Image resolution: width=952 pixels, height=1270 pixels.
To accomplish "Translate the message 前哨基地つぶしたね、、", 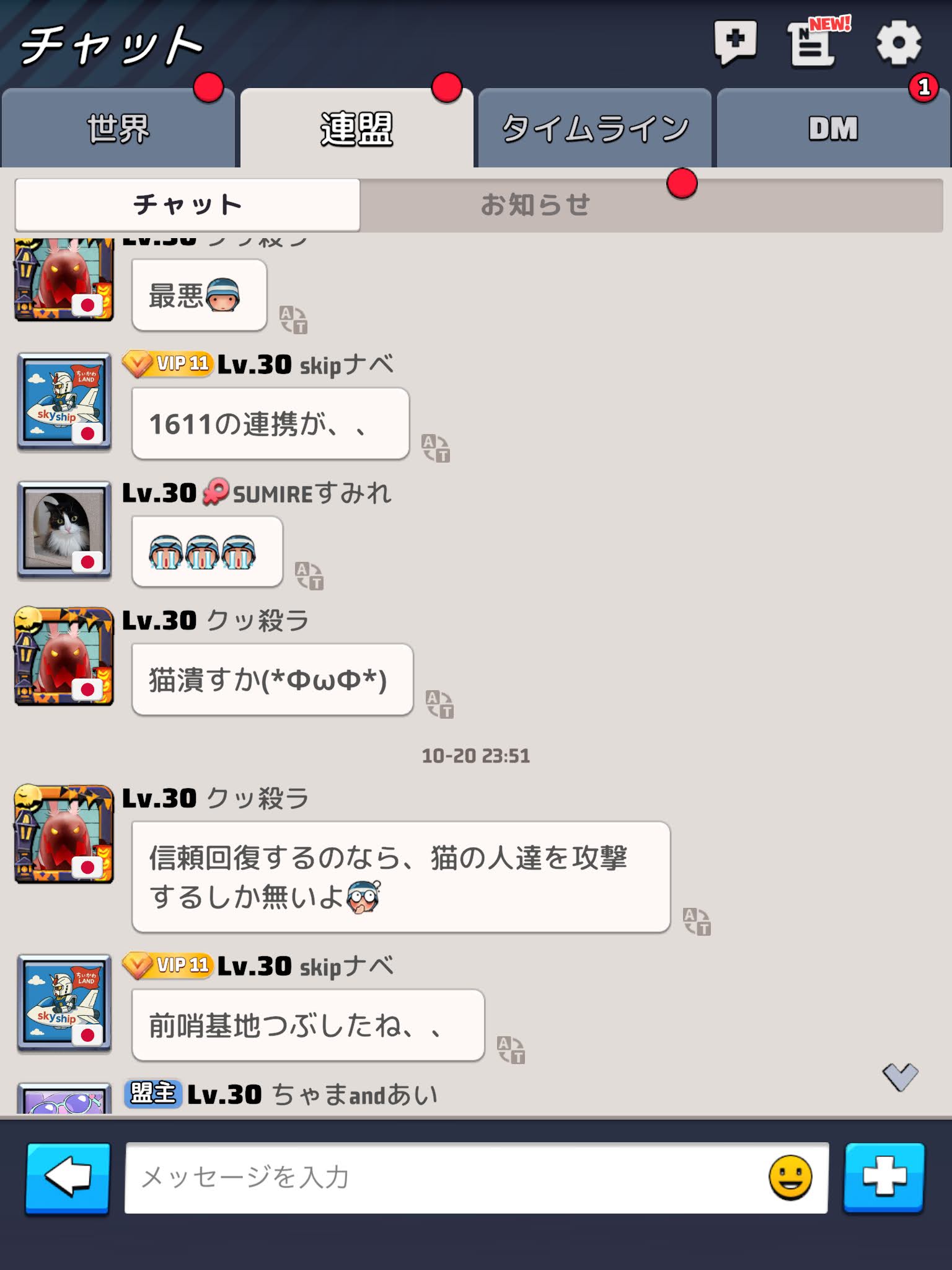I will tap(511, 1050).
